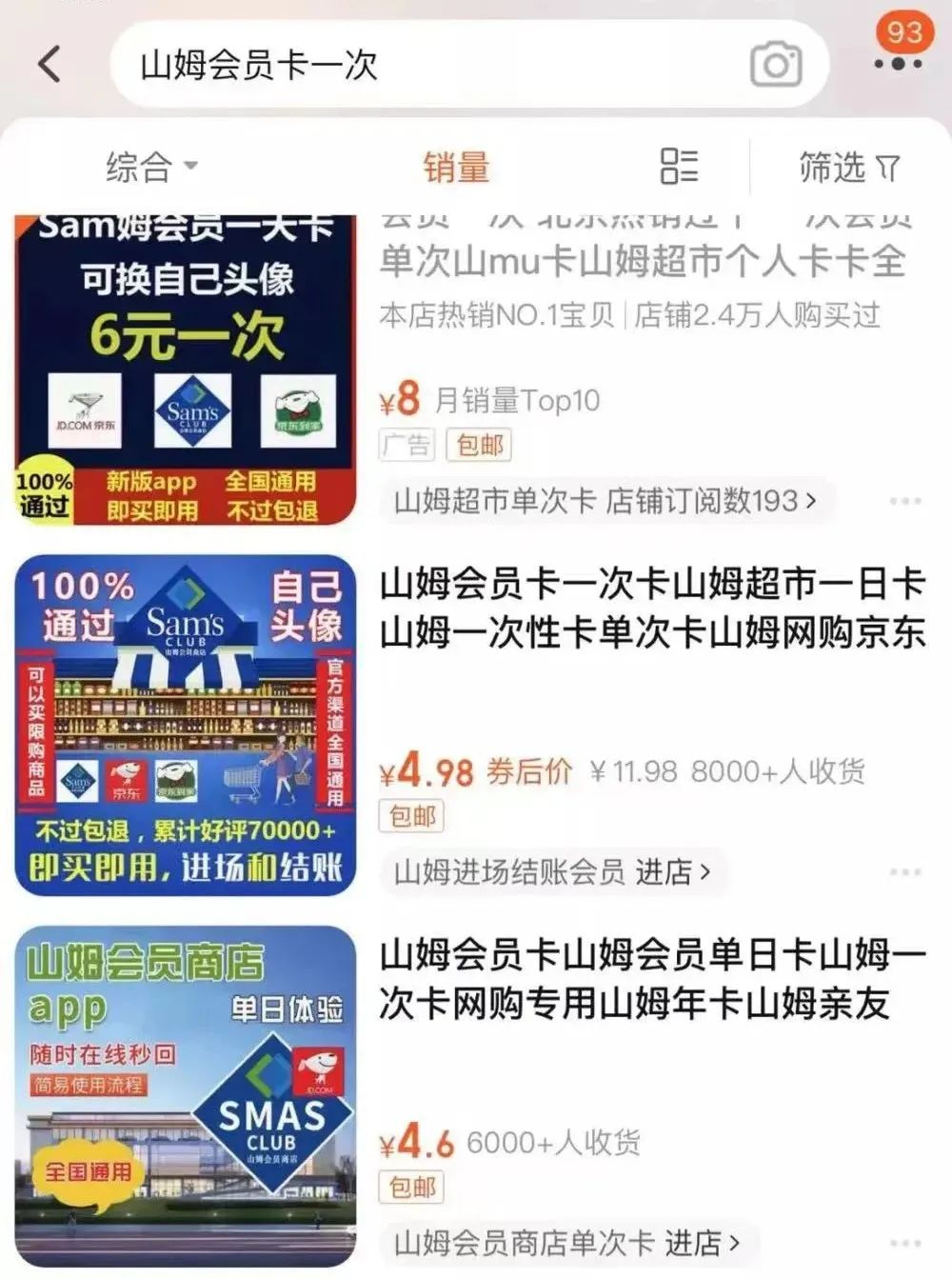The image size is (952, 1279).
Task: Switch the list layout view
Action: [x=679, y=166]
